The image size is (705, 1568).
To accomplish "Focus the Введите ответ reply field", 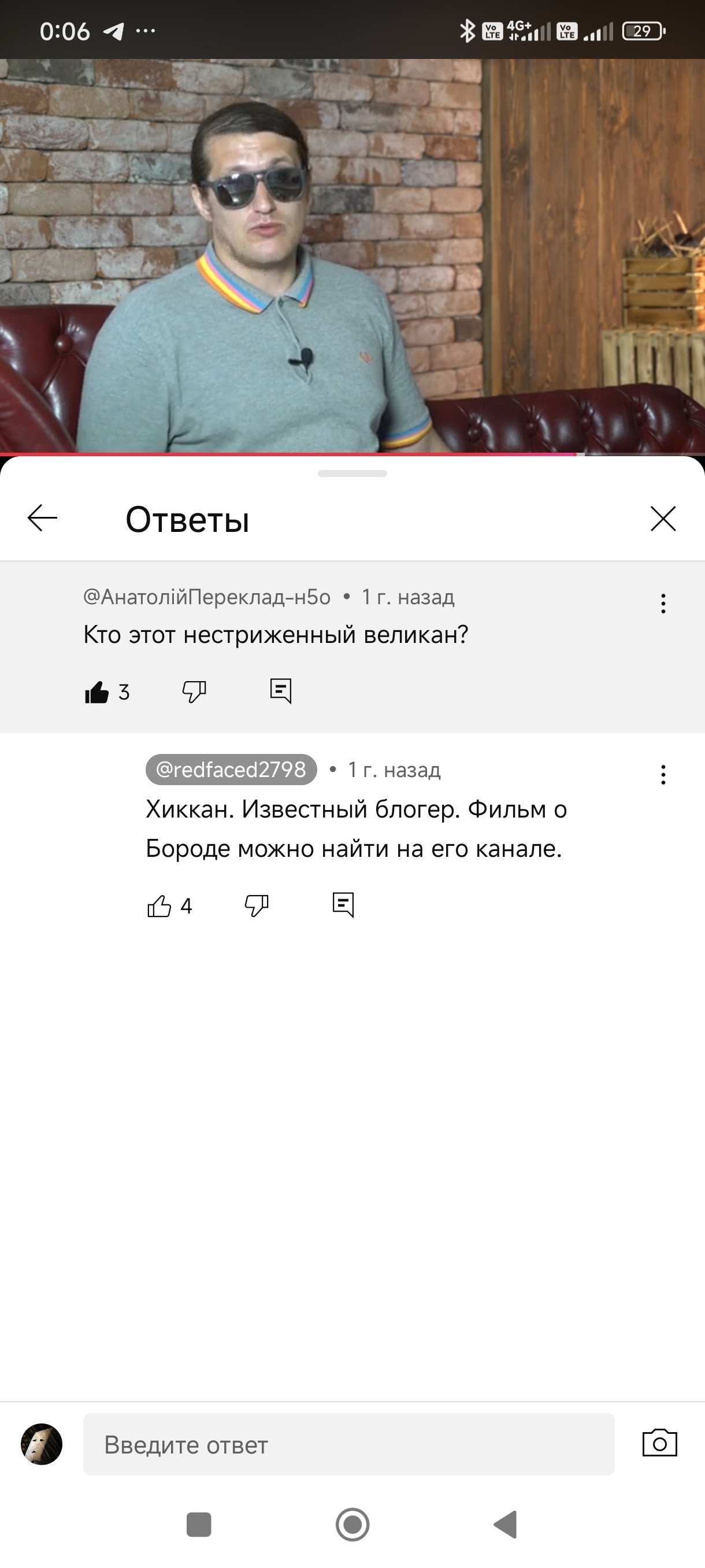I will pos(348,1444).
